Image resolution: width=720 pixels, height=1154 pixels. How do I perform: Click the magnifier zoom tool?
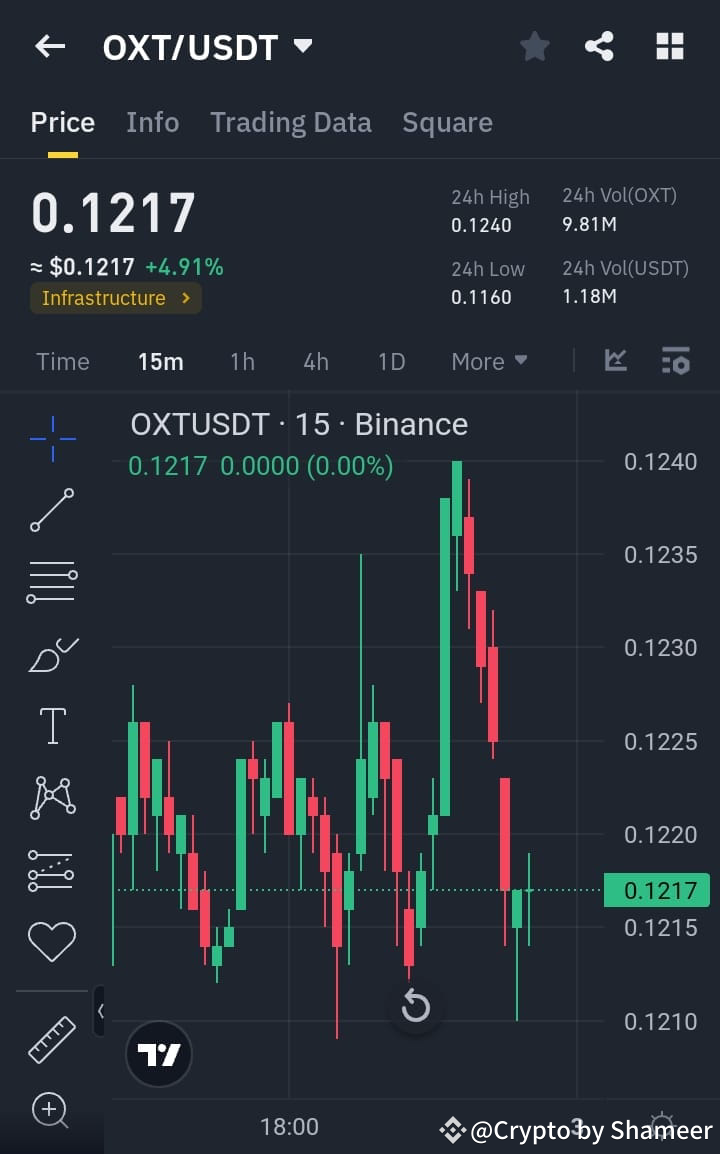52,1110
